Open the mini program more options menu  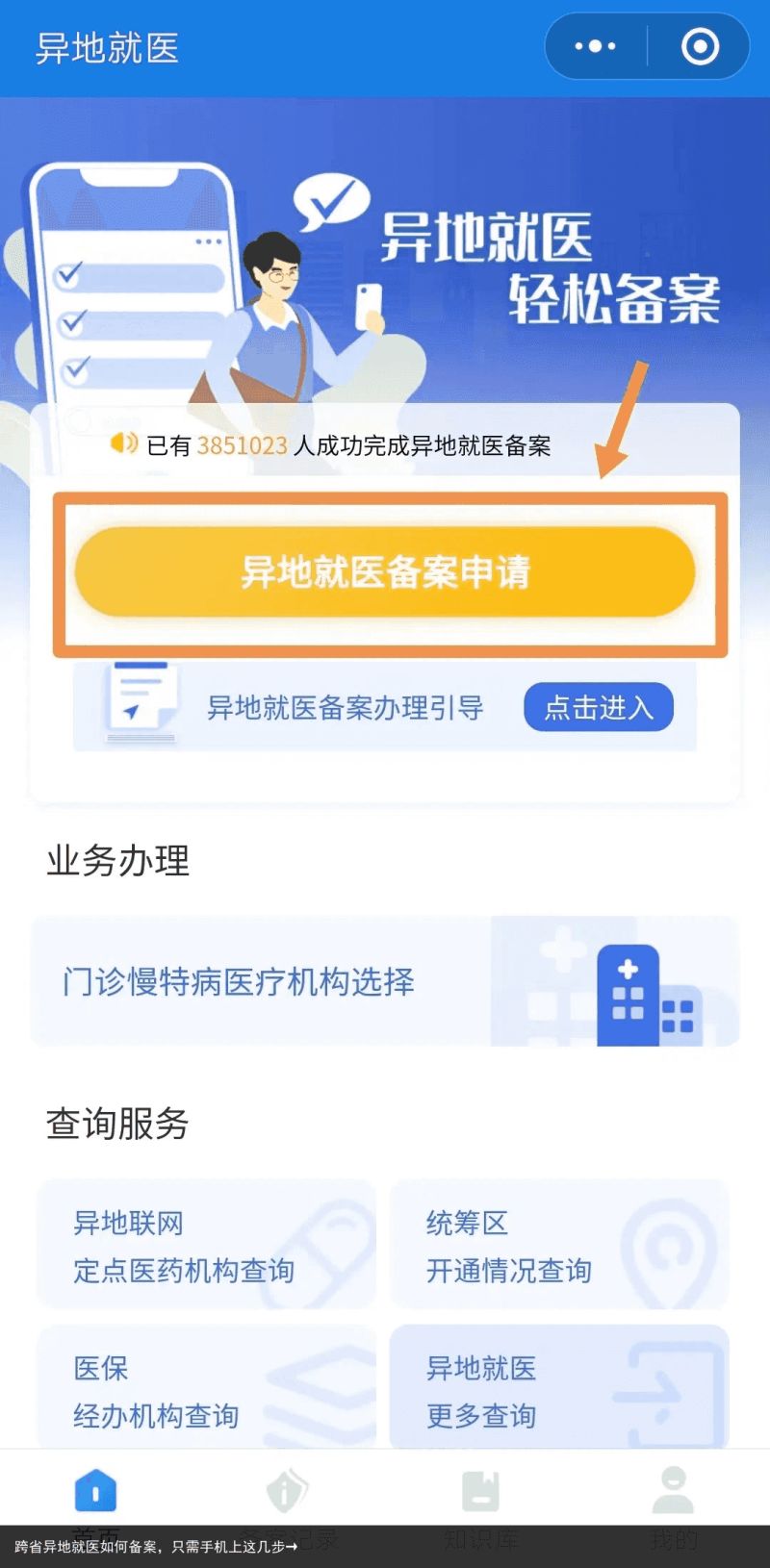click(x=595, y=46)
